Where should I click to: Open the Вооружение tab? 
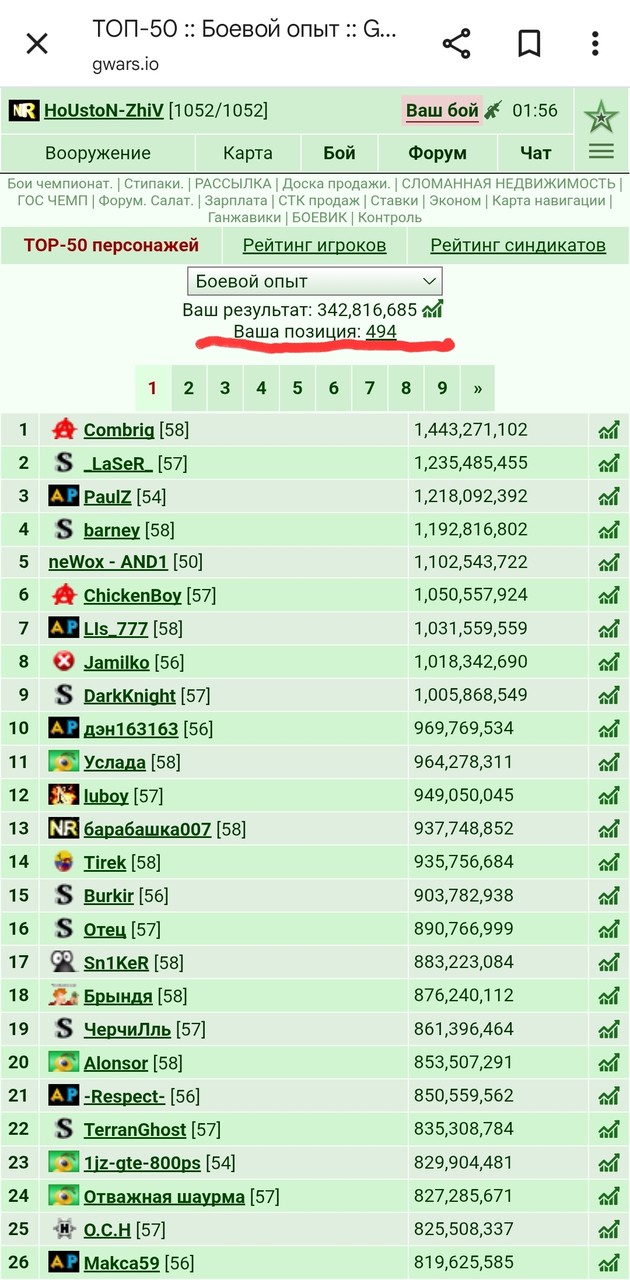coord(98,153)
